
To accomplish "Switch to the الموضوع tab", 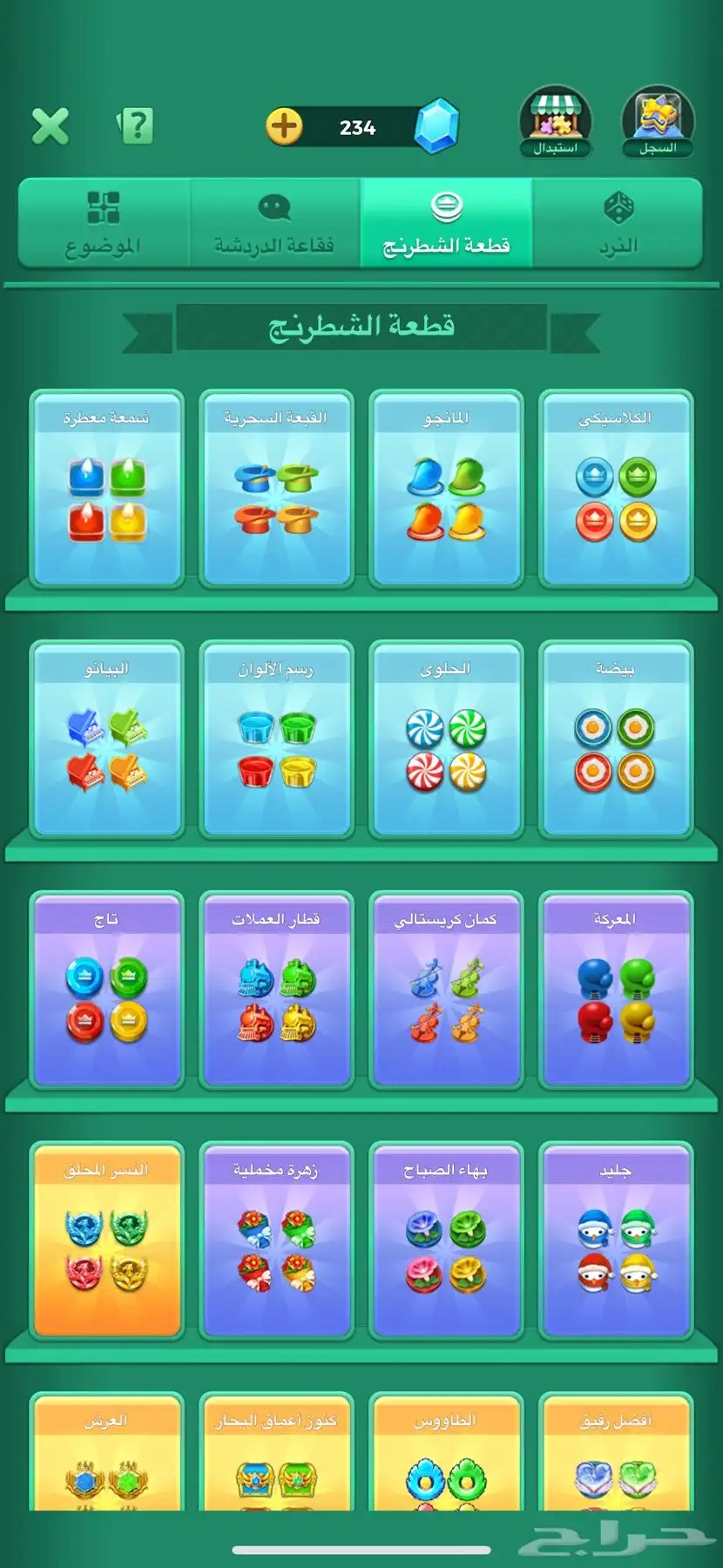I will click(104, 224).
